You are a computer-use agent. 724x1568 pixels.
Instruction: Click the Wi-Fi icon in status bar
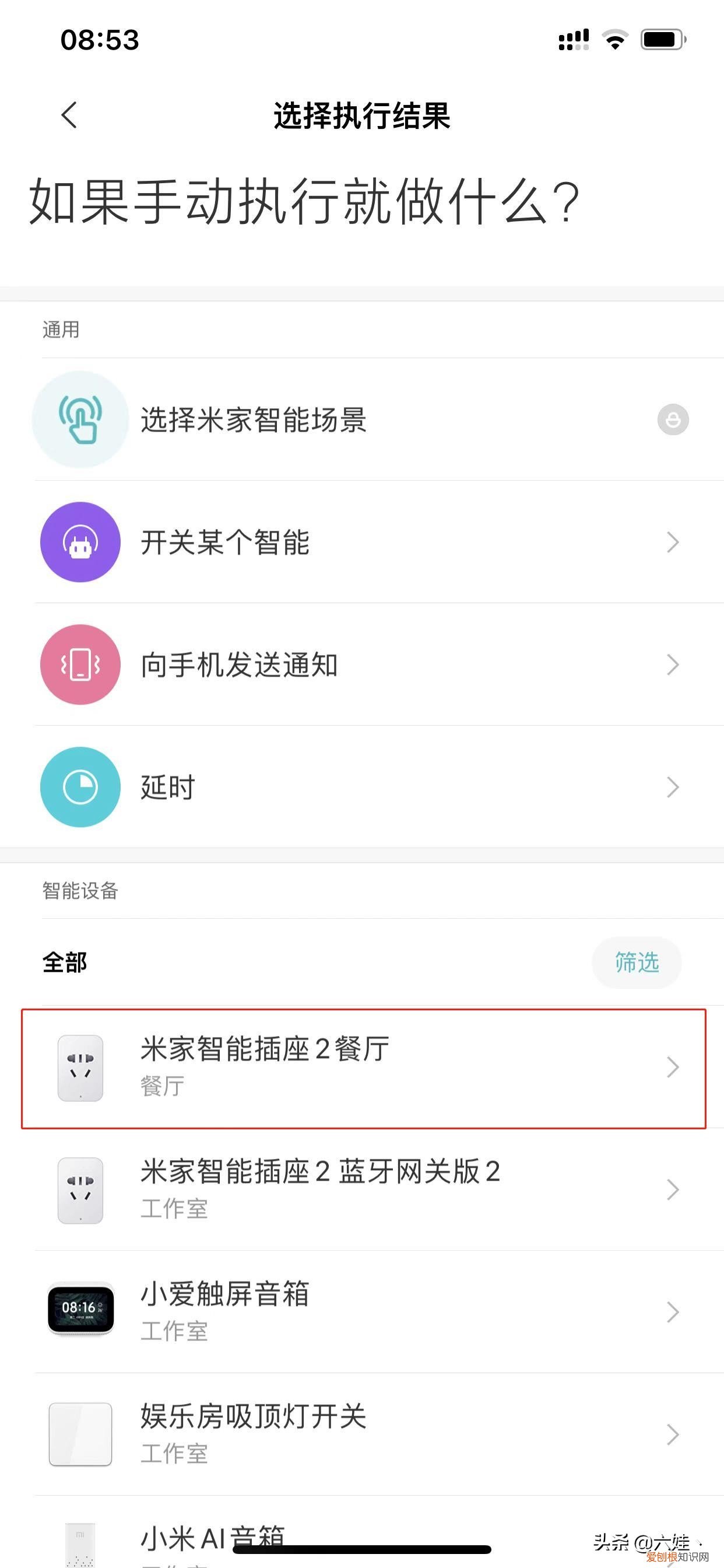(616, 40)
